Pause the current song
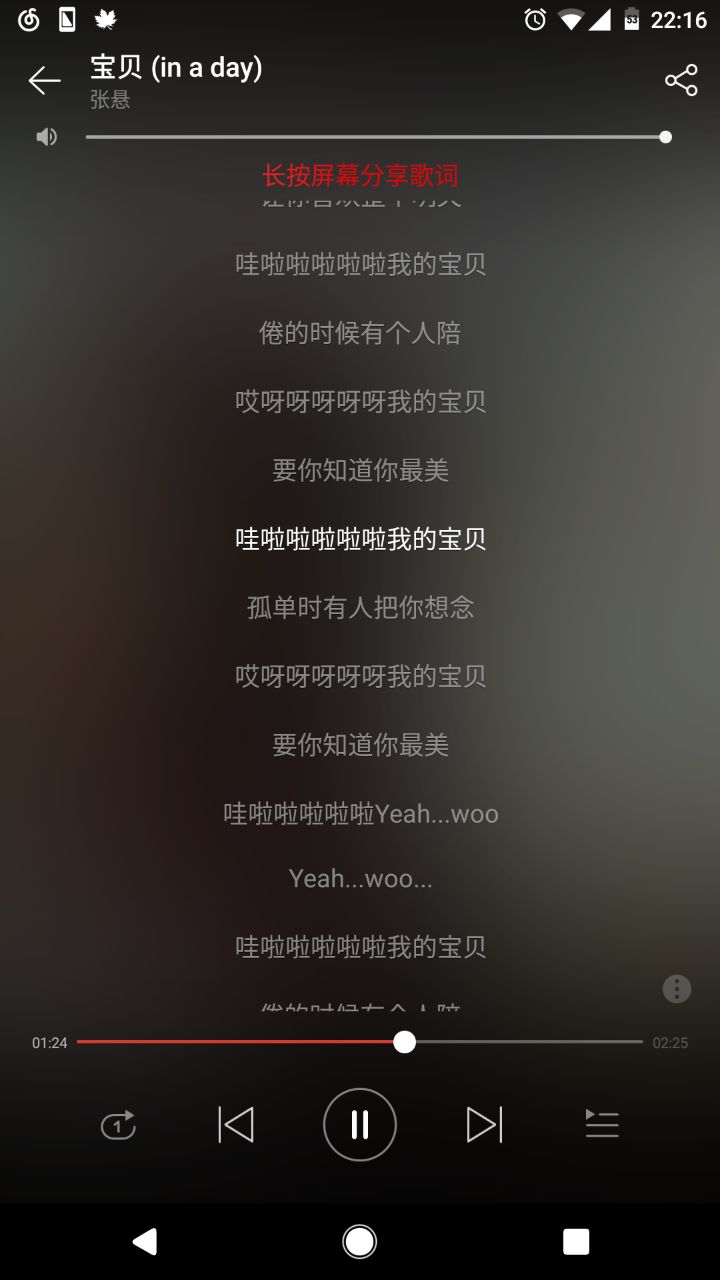 tap(360, 1125)
